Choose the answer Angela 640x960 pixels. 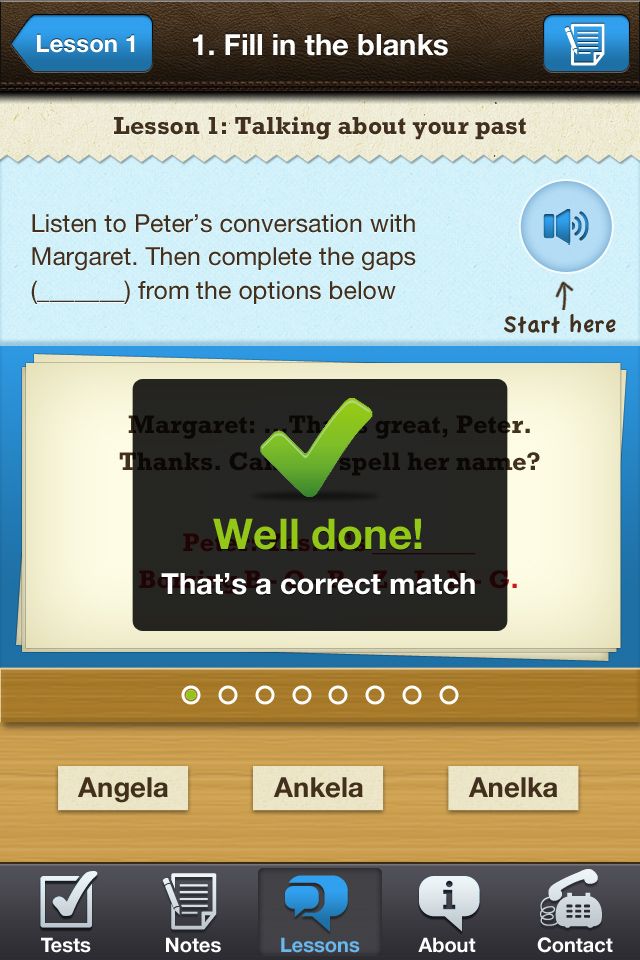point(123,788)
